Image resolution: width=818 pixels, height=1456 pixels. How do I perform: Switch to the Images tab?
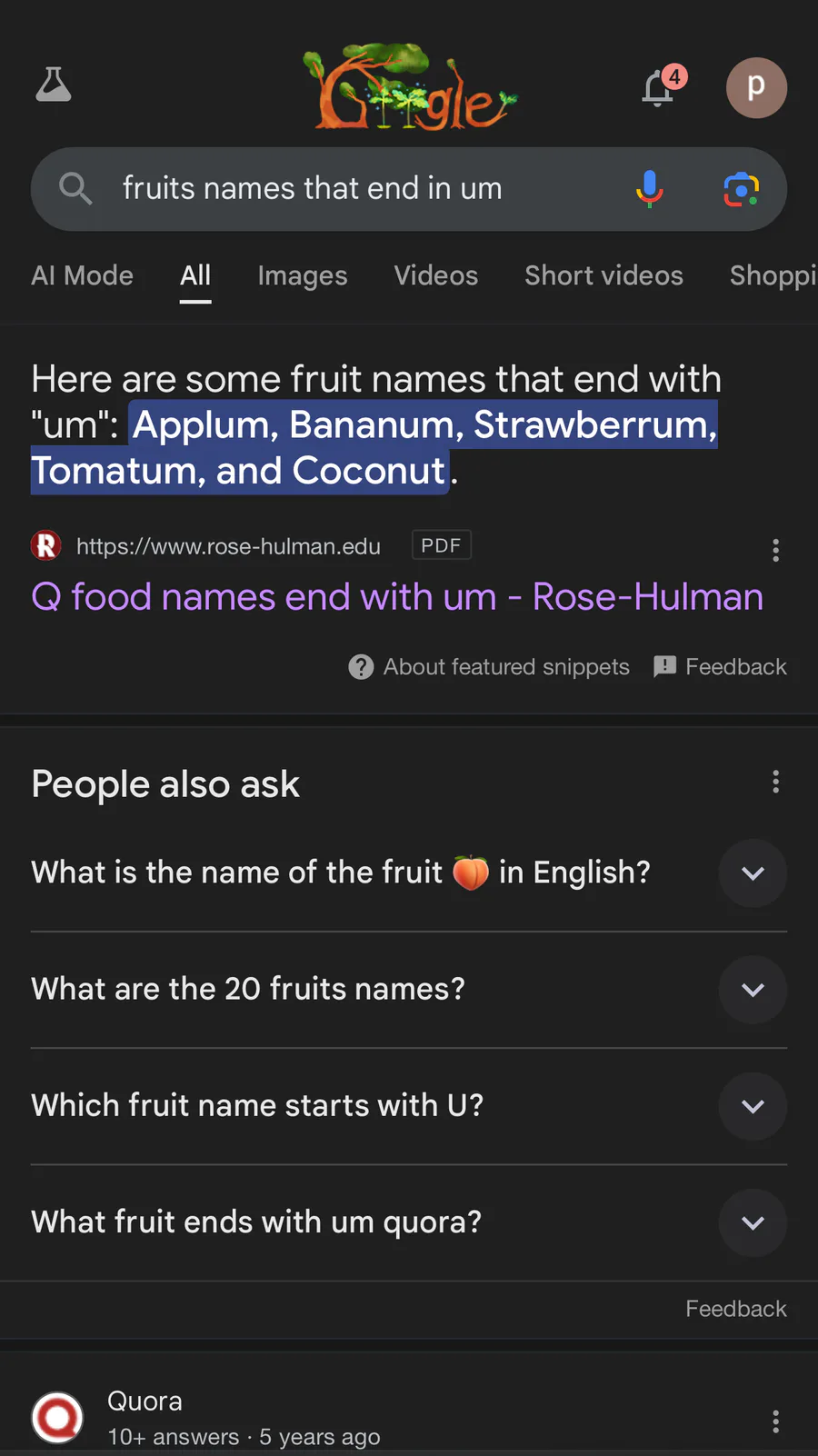(303, 275)
